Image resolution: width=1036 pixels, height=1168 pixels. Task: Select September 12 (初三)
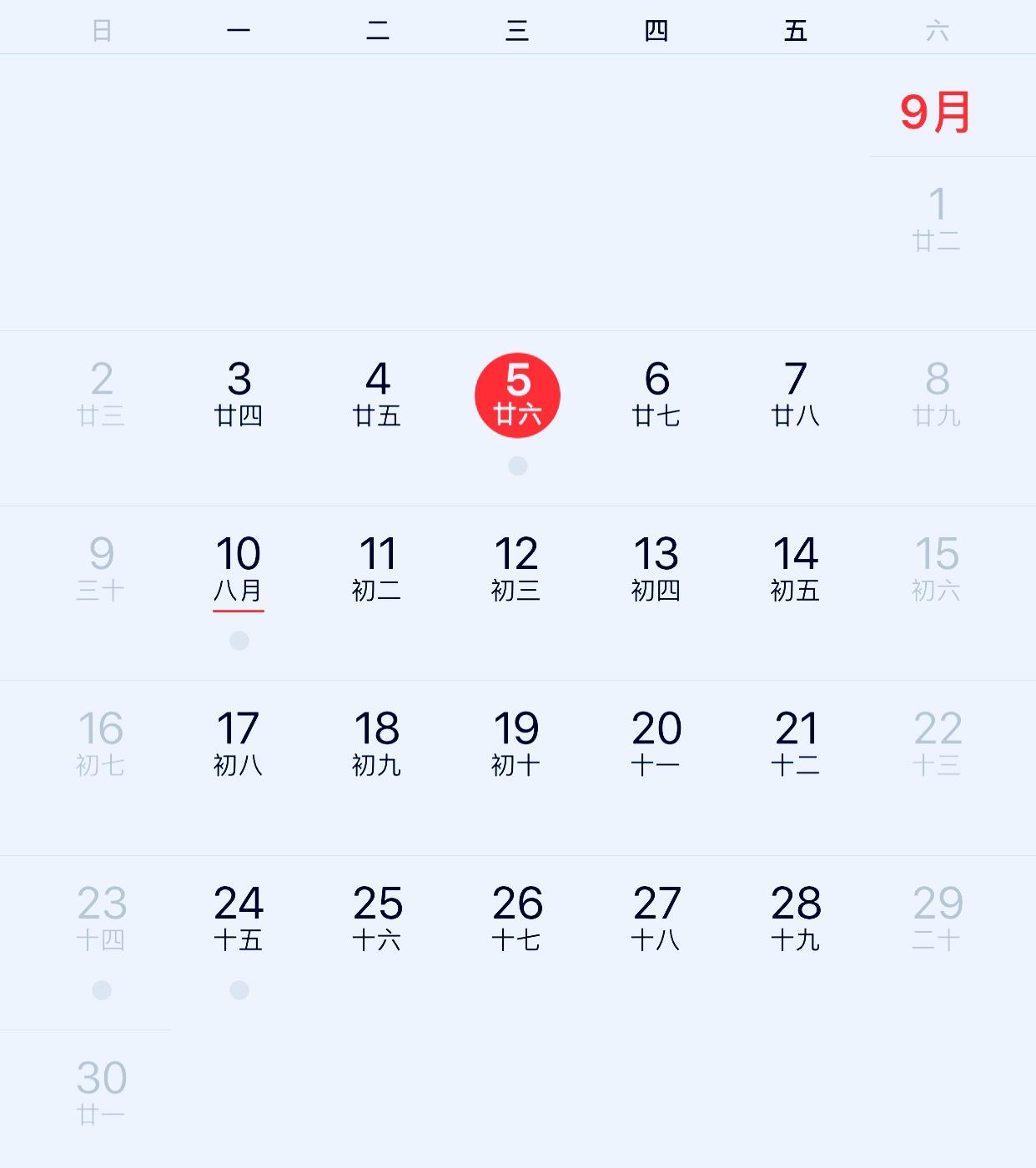tap(519, 567)
